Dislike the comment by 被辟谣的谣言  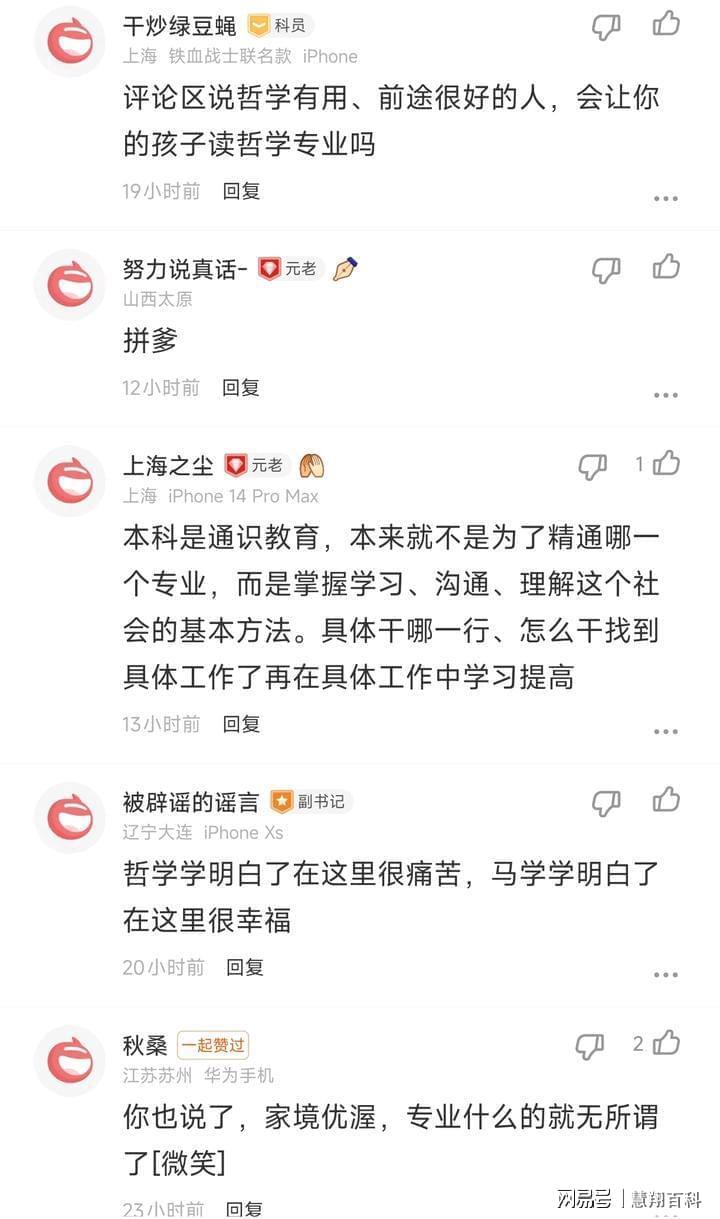[606, 803]
